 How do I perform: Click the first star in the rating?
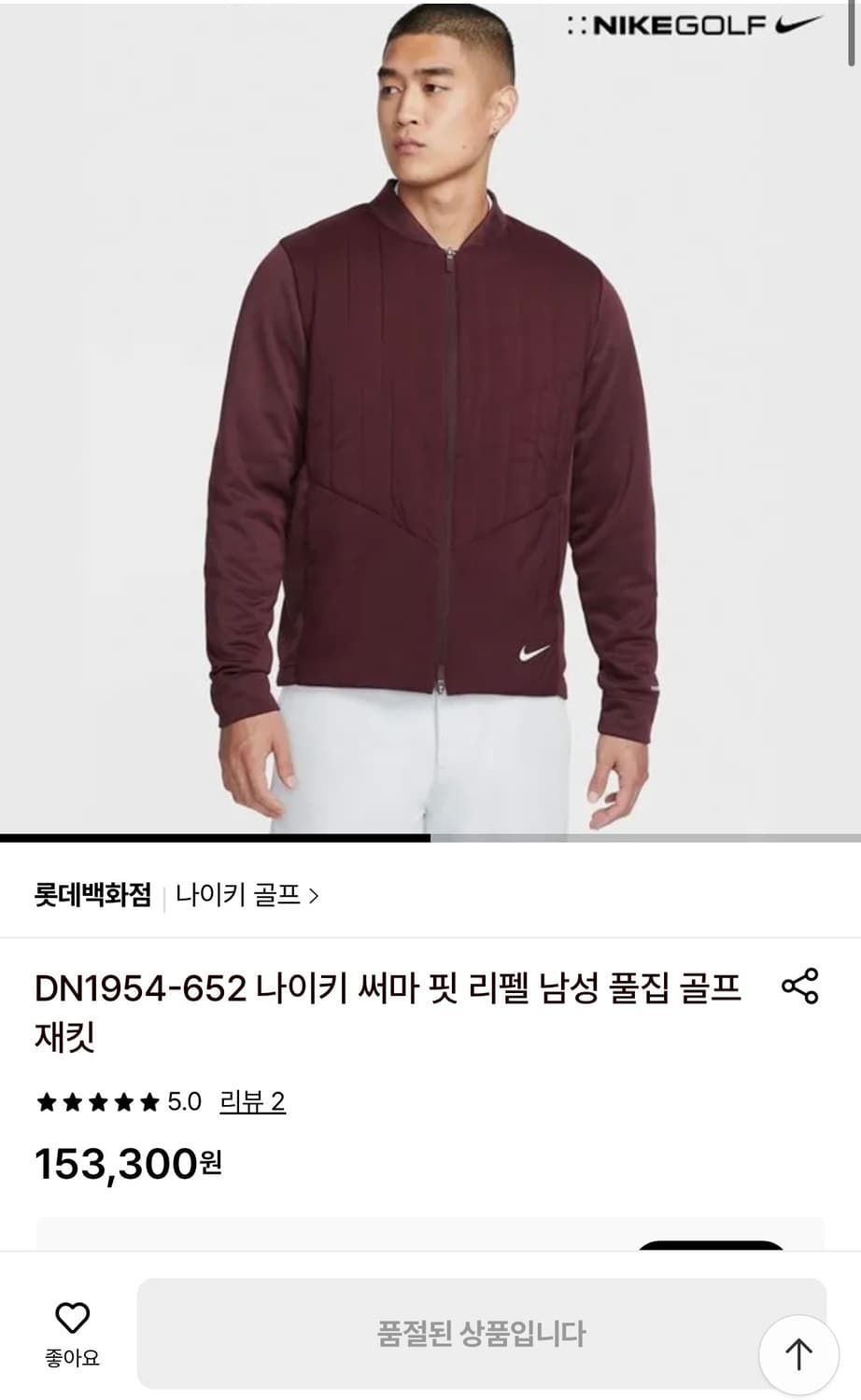[x=46, y=1102]
